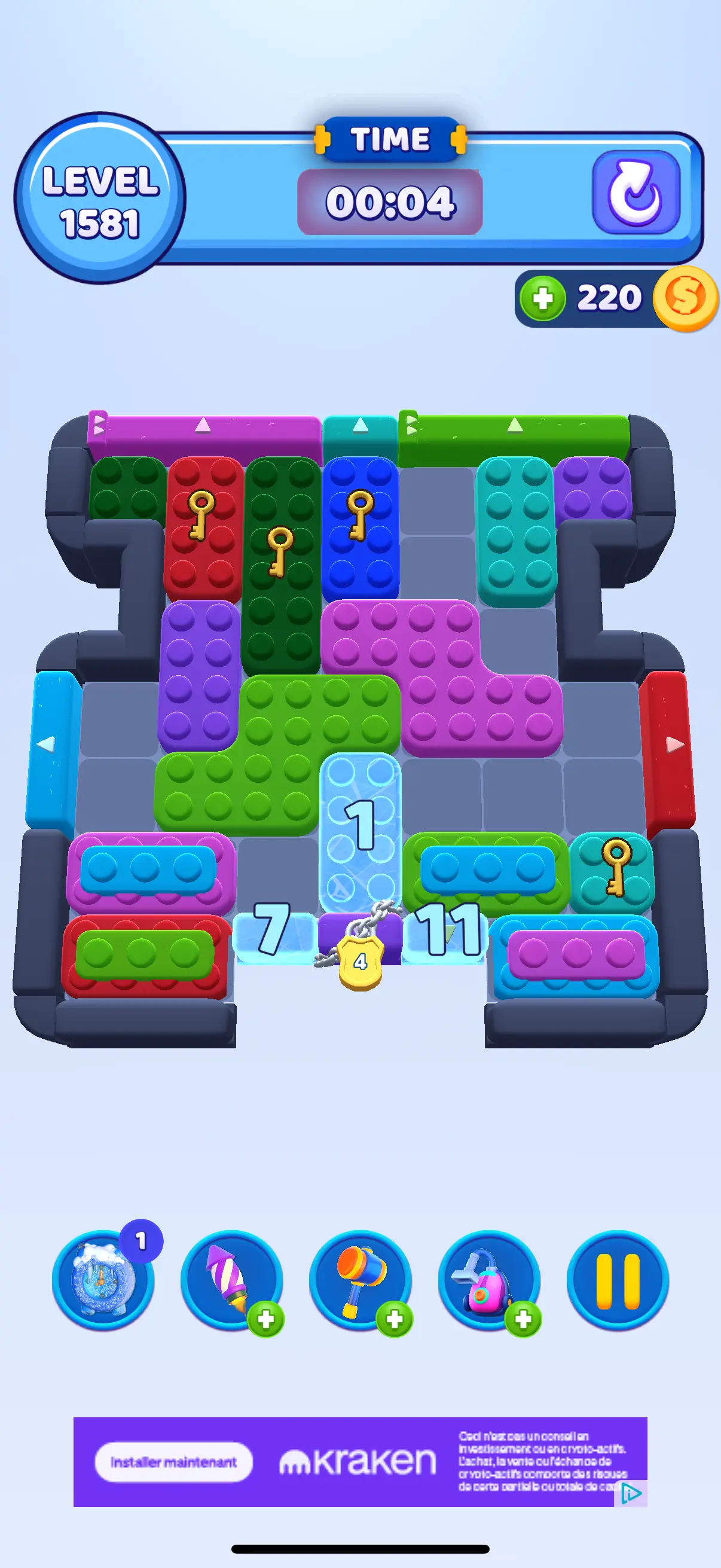Select the small teal block with the key
The image size is (721, 1568).
(612, 874)
